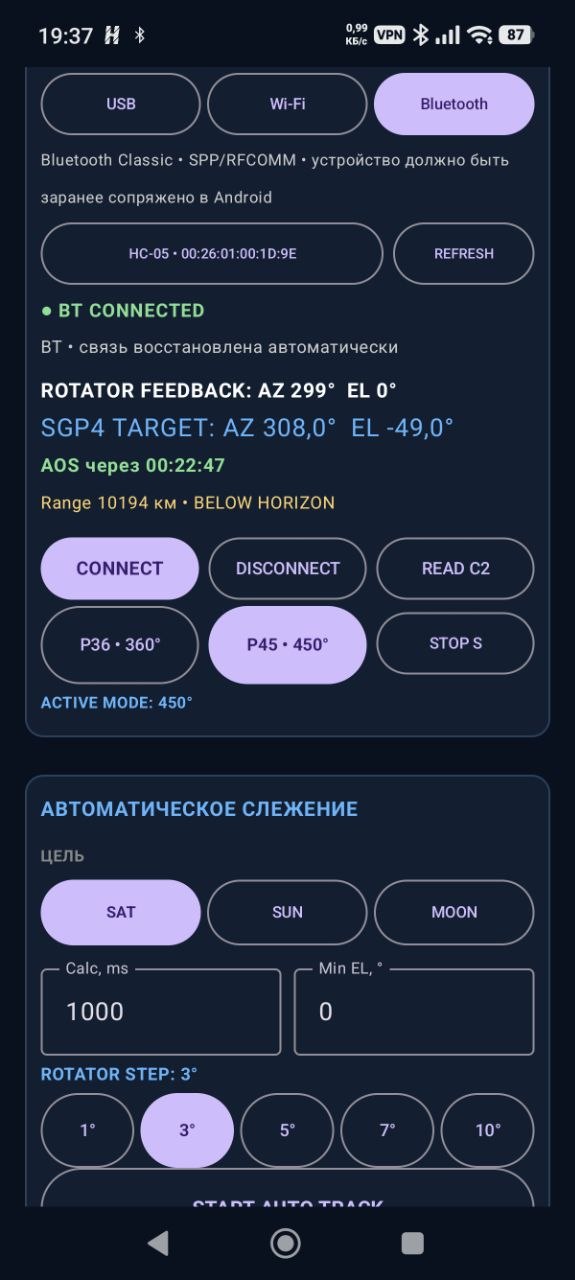
Task: Choose SUN as tracking target
Action: point(287,912)
